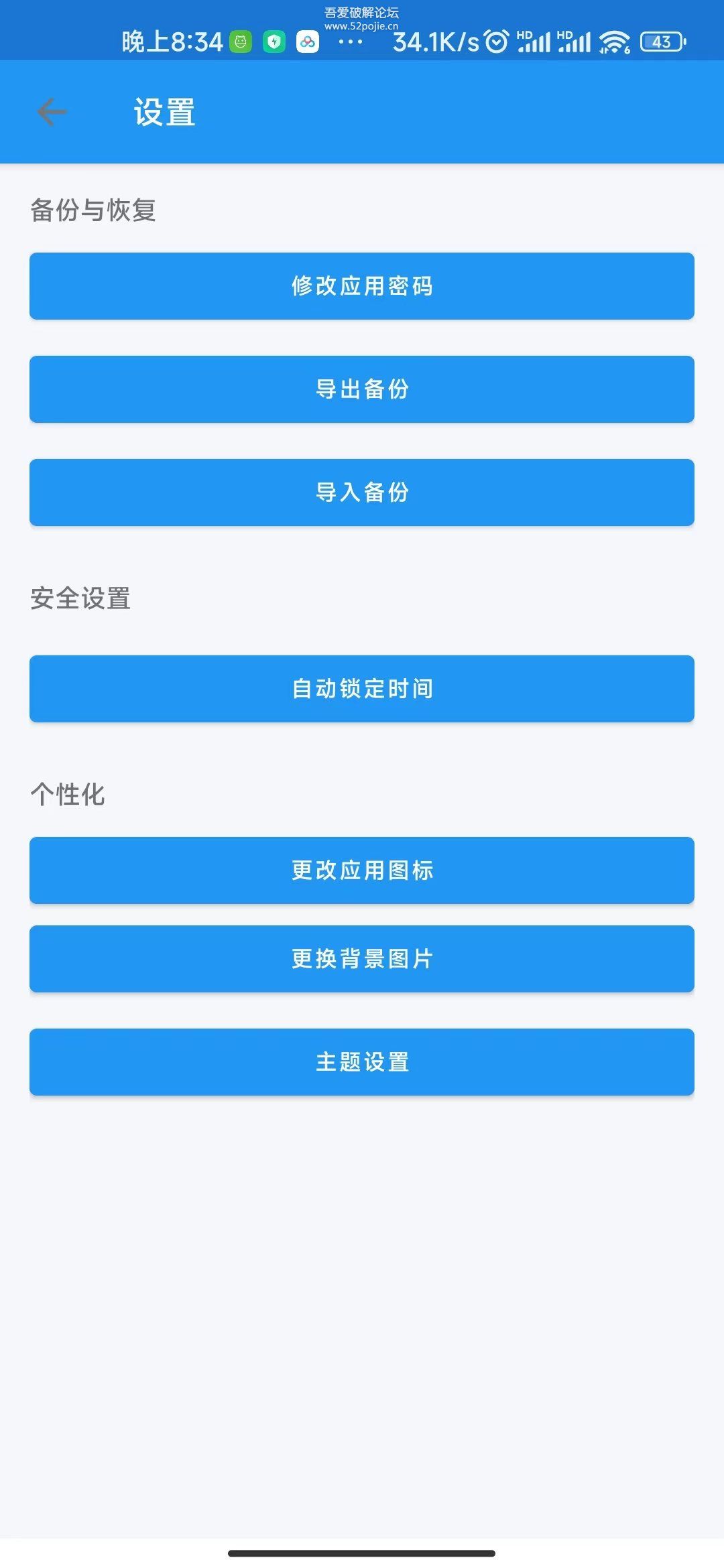The image size is (724, 1568).
Task: Tap the Wi-Fi icon in the status bar
Action: tap(614, 42)
